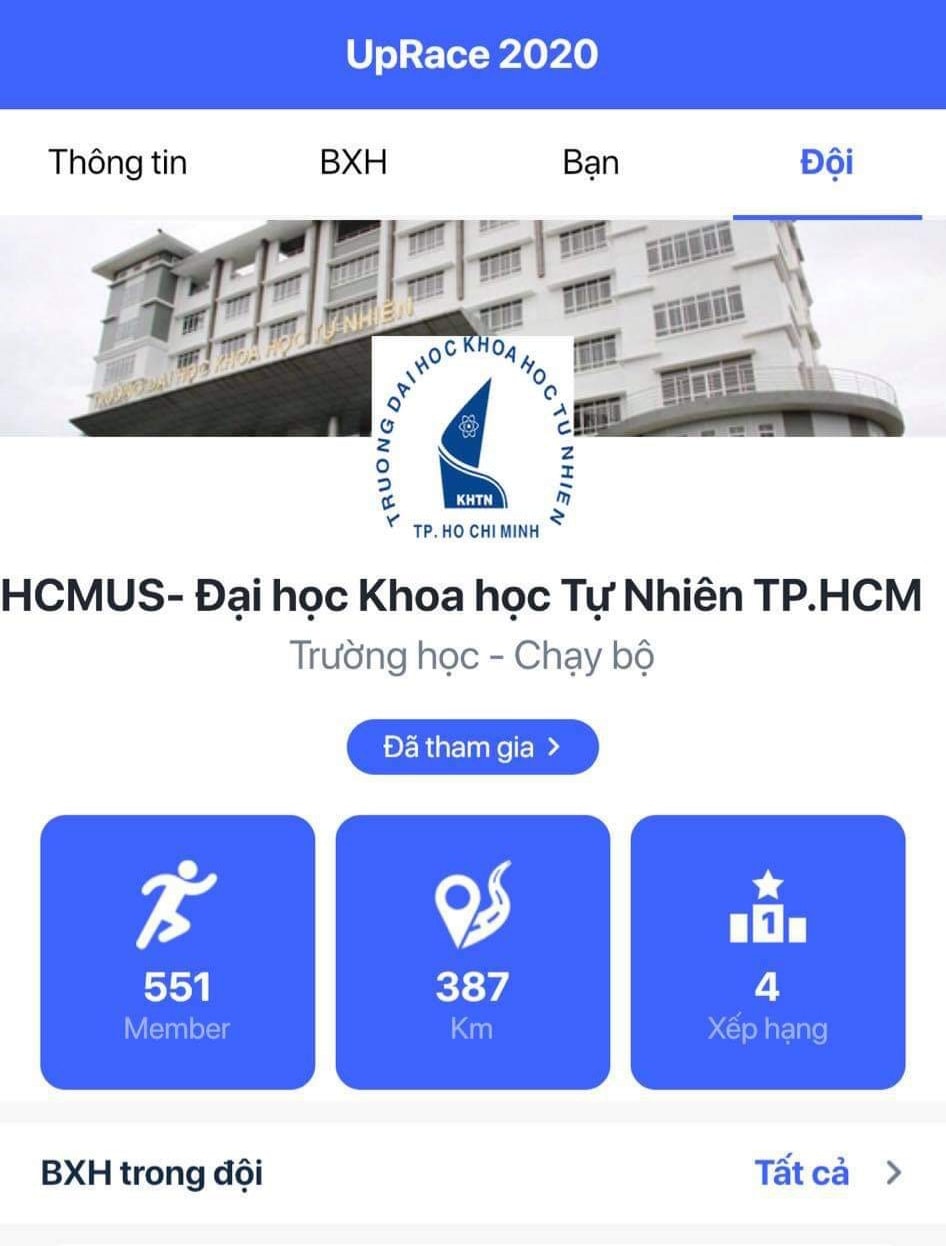
Task: Tap the Đã tham gia button
Action: (x=472, y=747)
